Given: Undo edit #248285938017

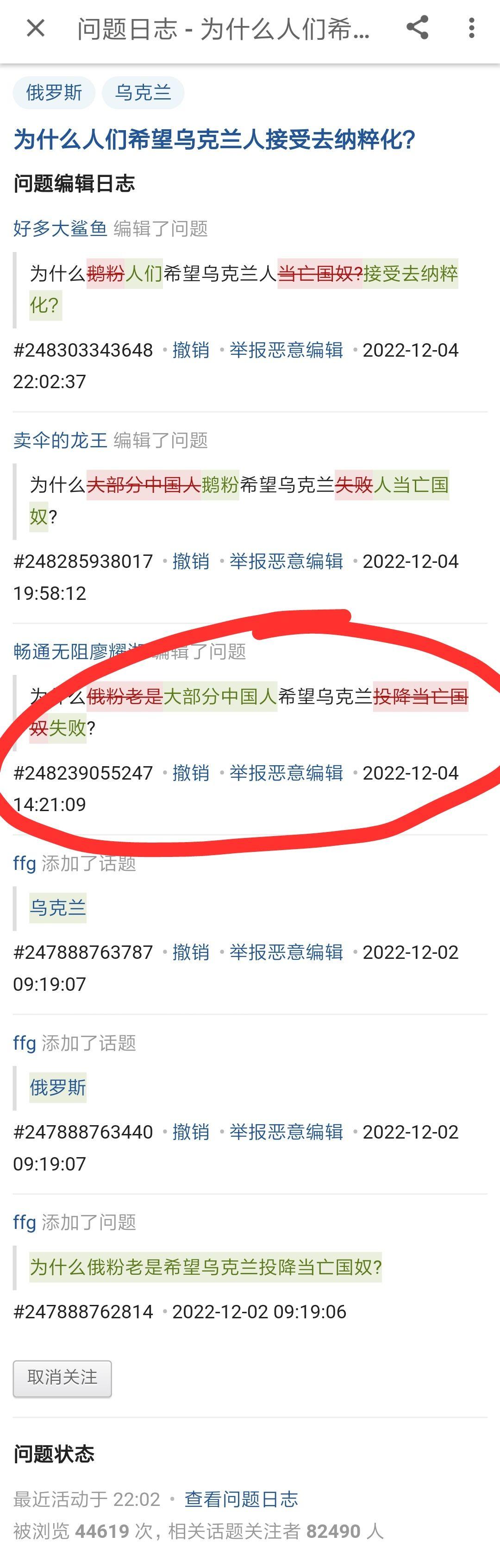Looking at the screenshot, I should click(190, 561).
